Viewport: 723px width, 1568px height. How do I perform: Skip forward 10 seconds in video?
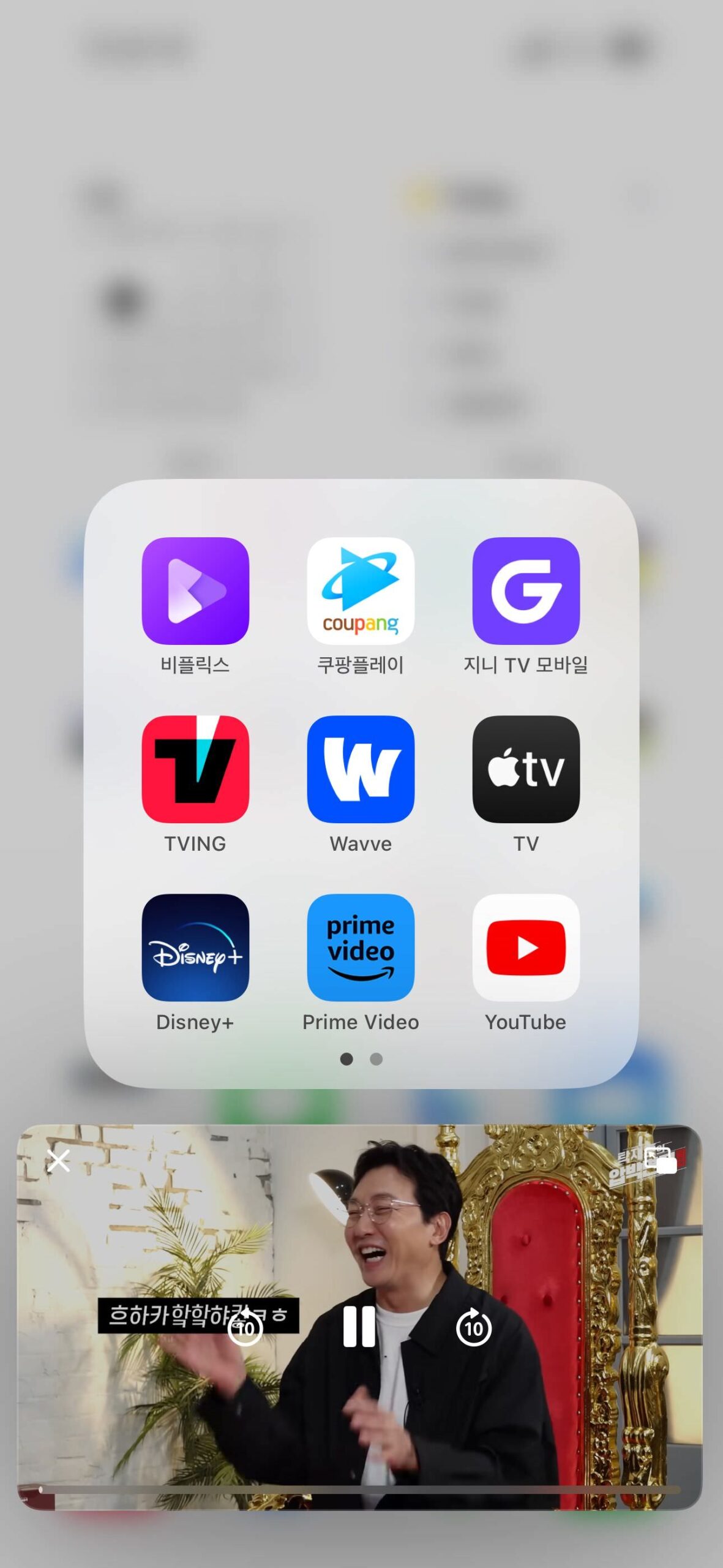473,1328
